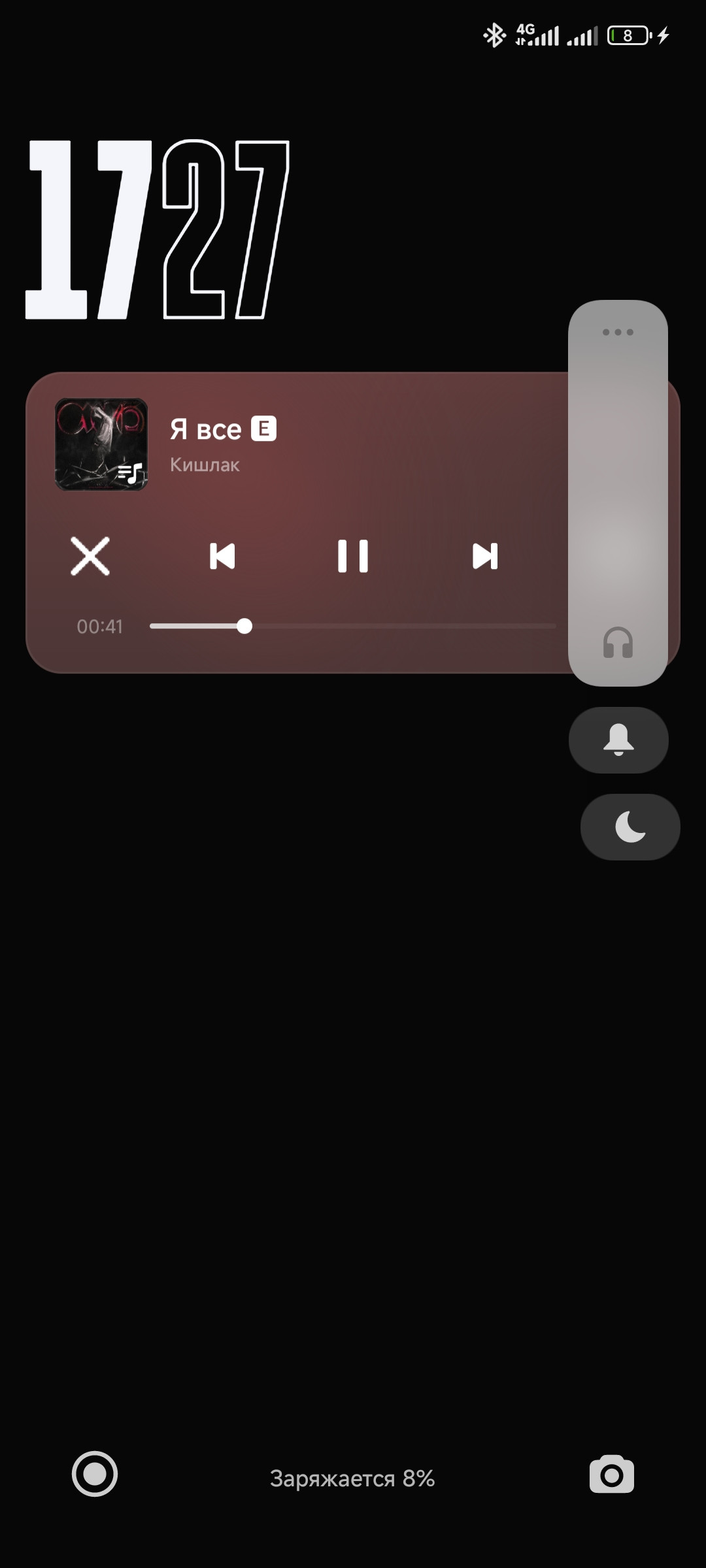706x1568 pixels.
Task: Close the music player widget
Action: point(90,556)
